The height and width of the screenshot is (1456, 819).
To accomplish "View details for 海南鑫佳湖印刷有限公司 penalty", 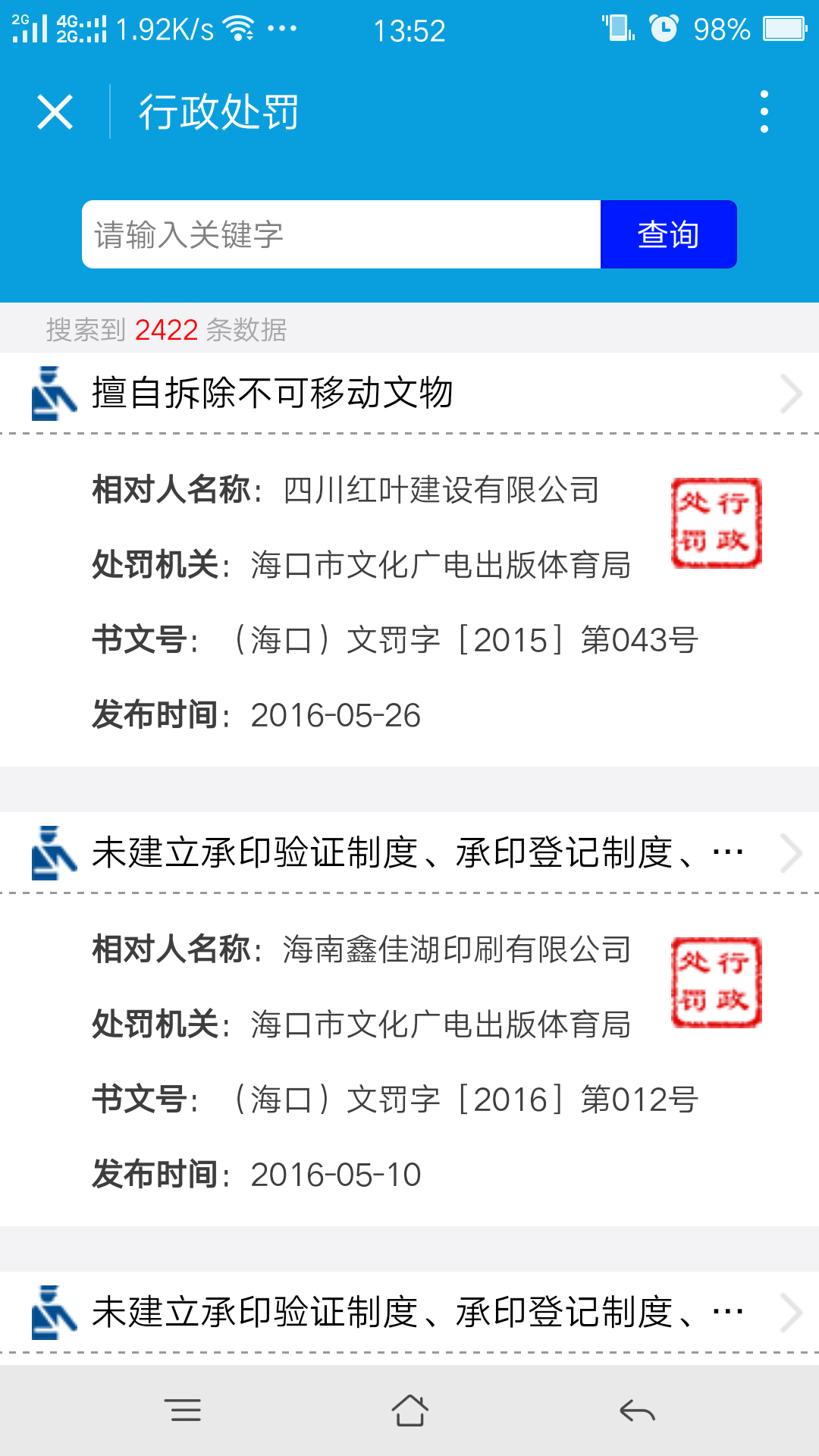I will click(x=409, y=853).
